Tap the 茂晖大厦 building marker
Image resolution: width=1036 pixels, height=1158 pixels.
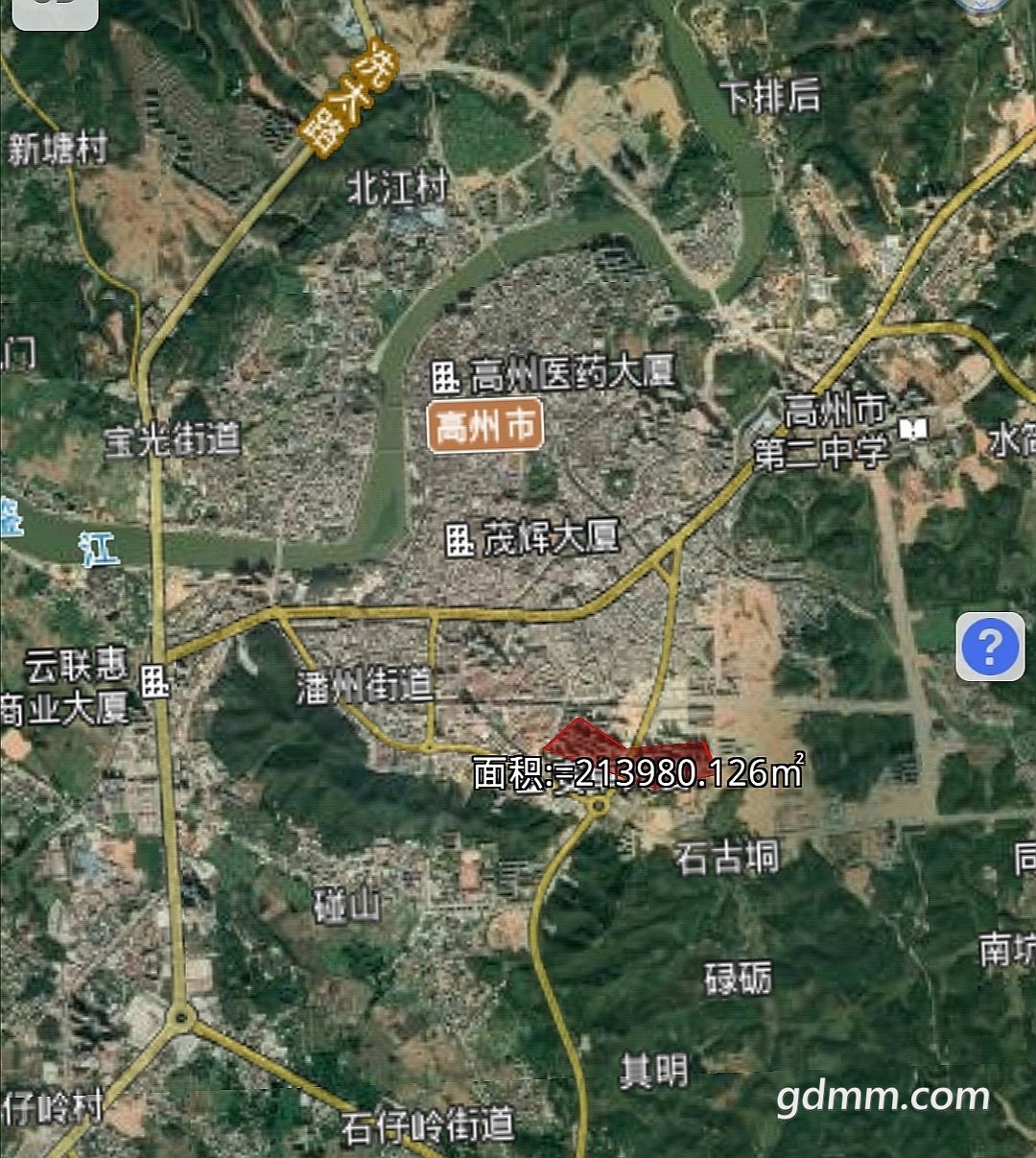pos(460,540)
